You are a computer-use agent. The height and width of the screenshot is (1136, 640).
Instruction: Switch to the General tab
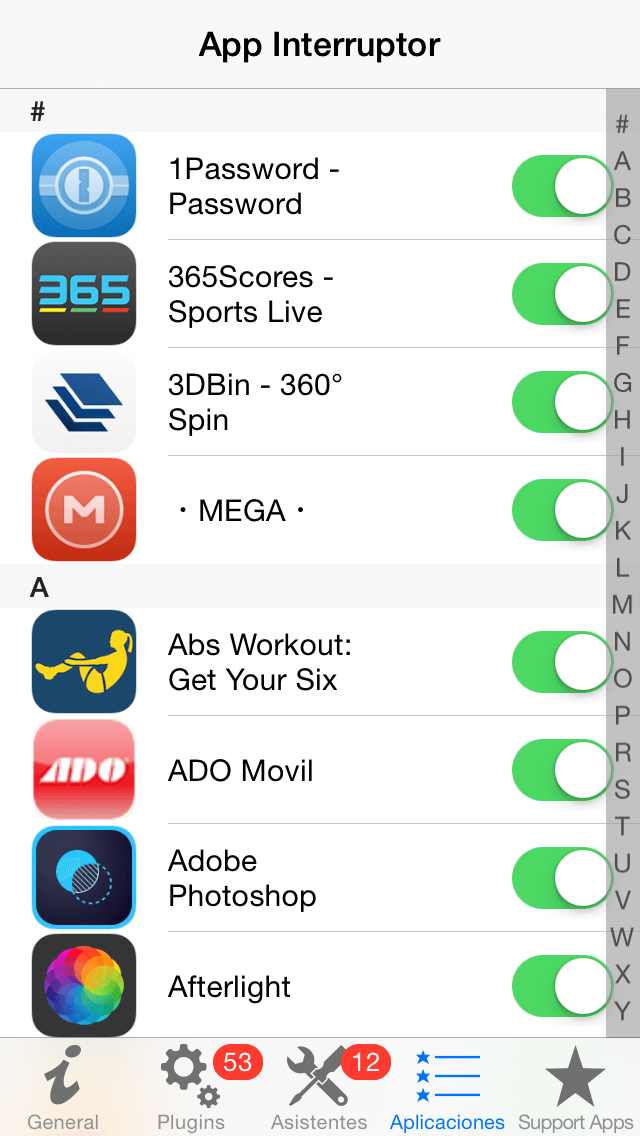click(x=63, y=1088)
